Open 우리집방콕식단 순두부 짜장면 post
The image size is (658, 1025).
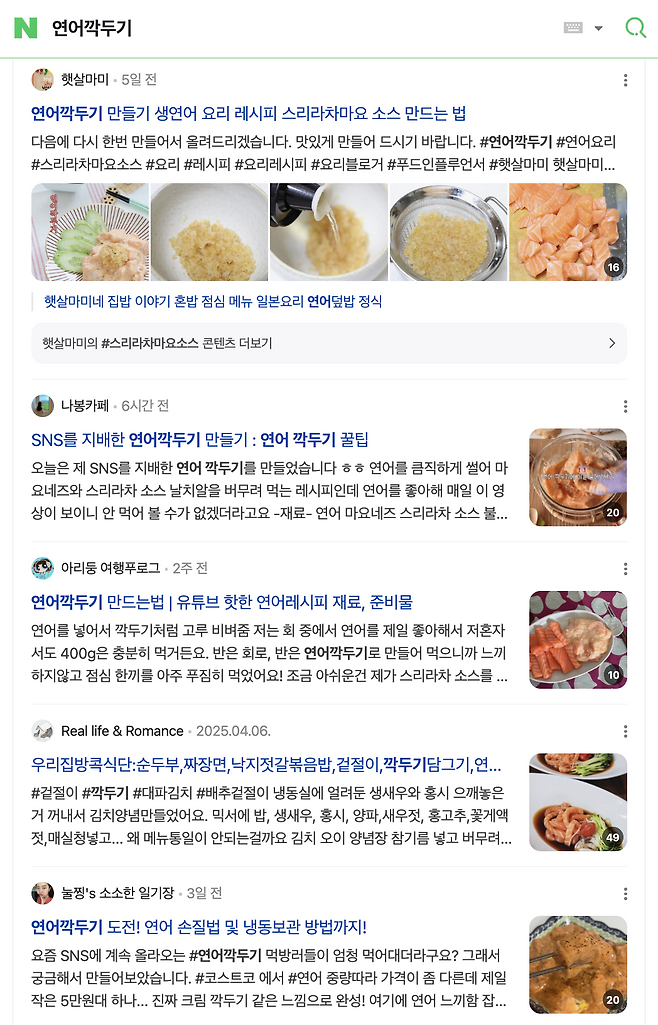click(266, 765)
